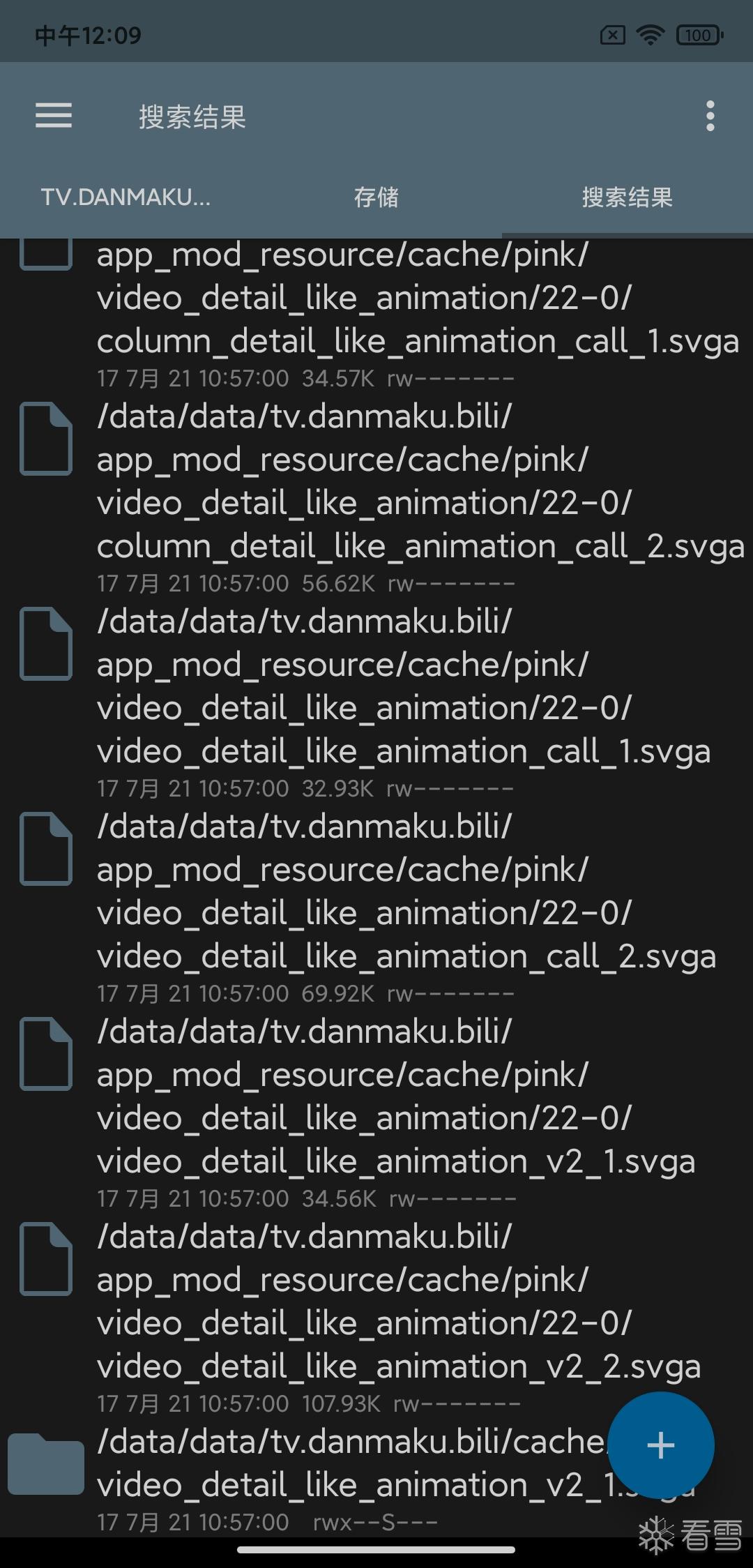Switch to the 存储 tab
This screenshot has height=1568, width=753.
(376, 197)
